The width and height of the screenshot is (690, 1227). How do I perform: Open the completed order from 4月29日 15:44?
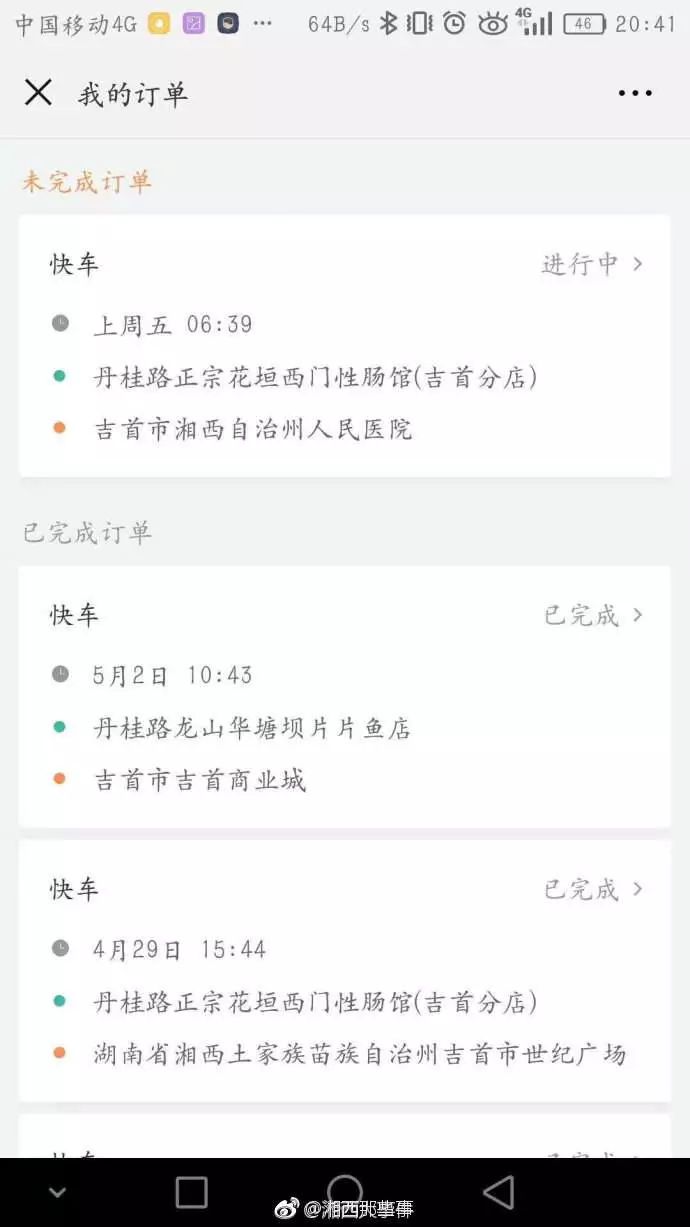tap(344, 970)
